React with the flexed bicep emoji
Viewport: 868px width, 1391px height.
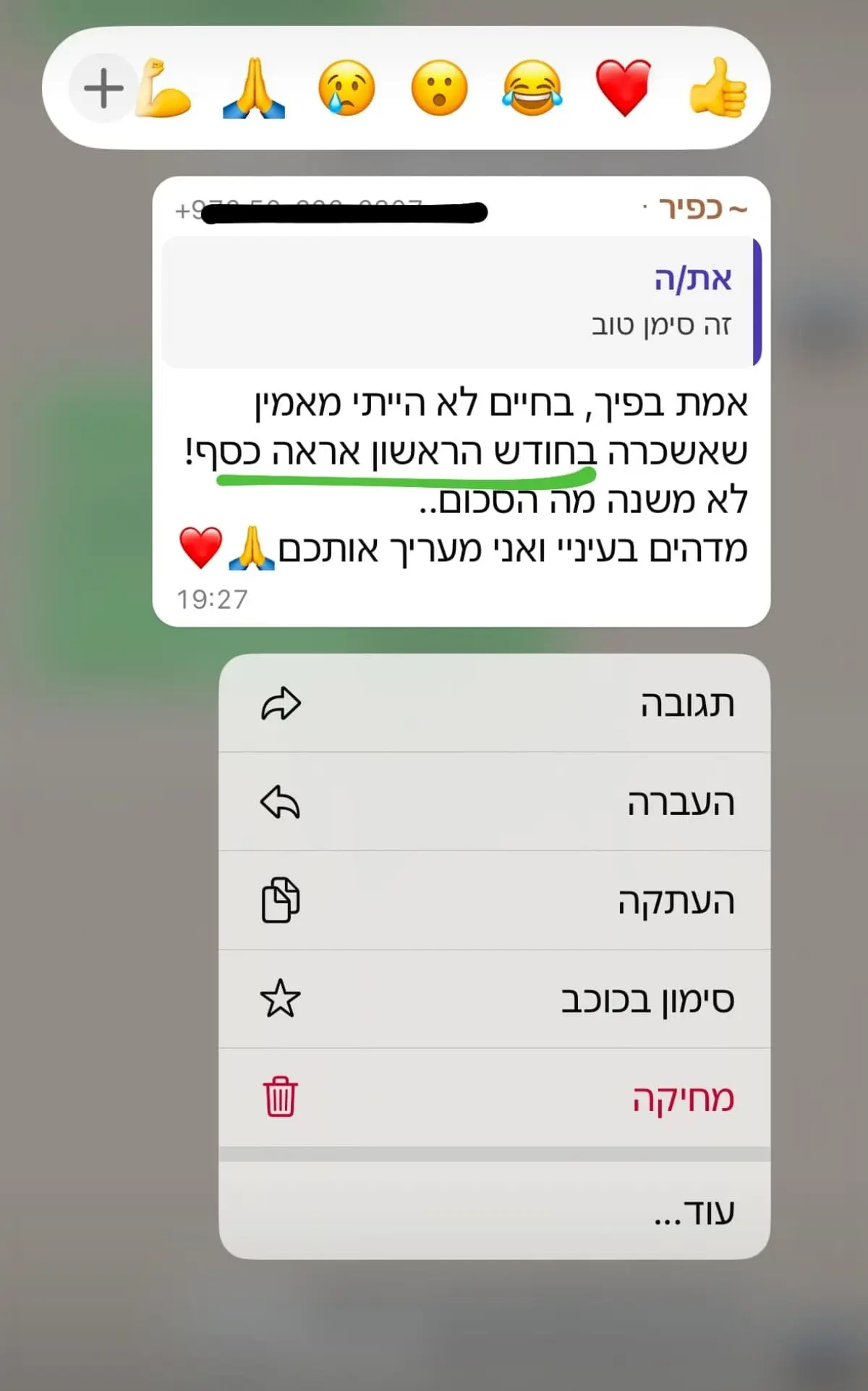tap(165, 88)
